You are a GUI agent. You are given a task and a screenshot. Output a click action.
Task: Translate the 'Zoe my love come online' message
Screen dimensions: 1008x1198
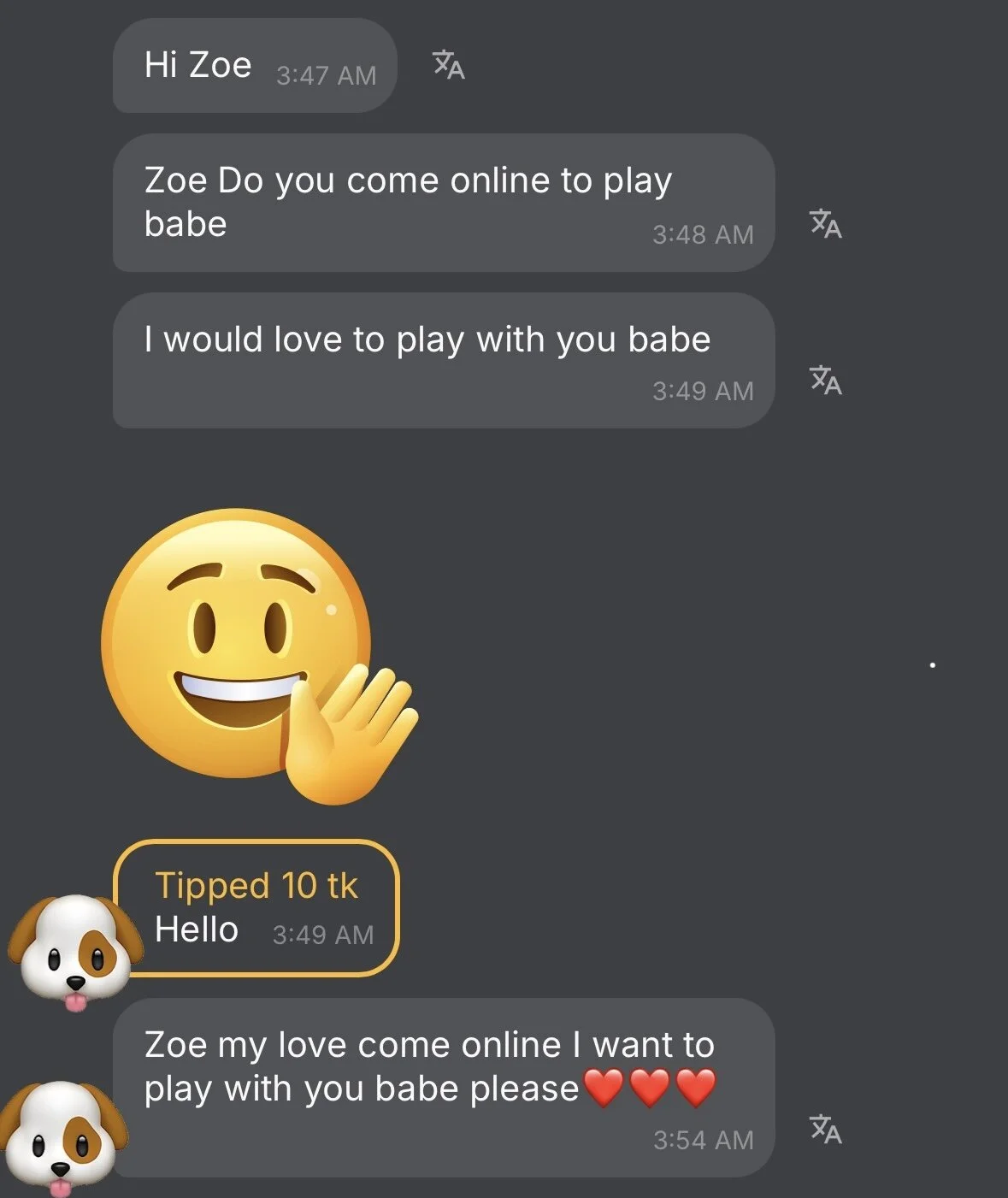[826, 1130]
